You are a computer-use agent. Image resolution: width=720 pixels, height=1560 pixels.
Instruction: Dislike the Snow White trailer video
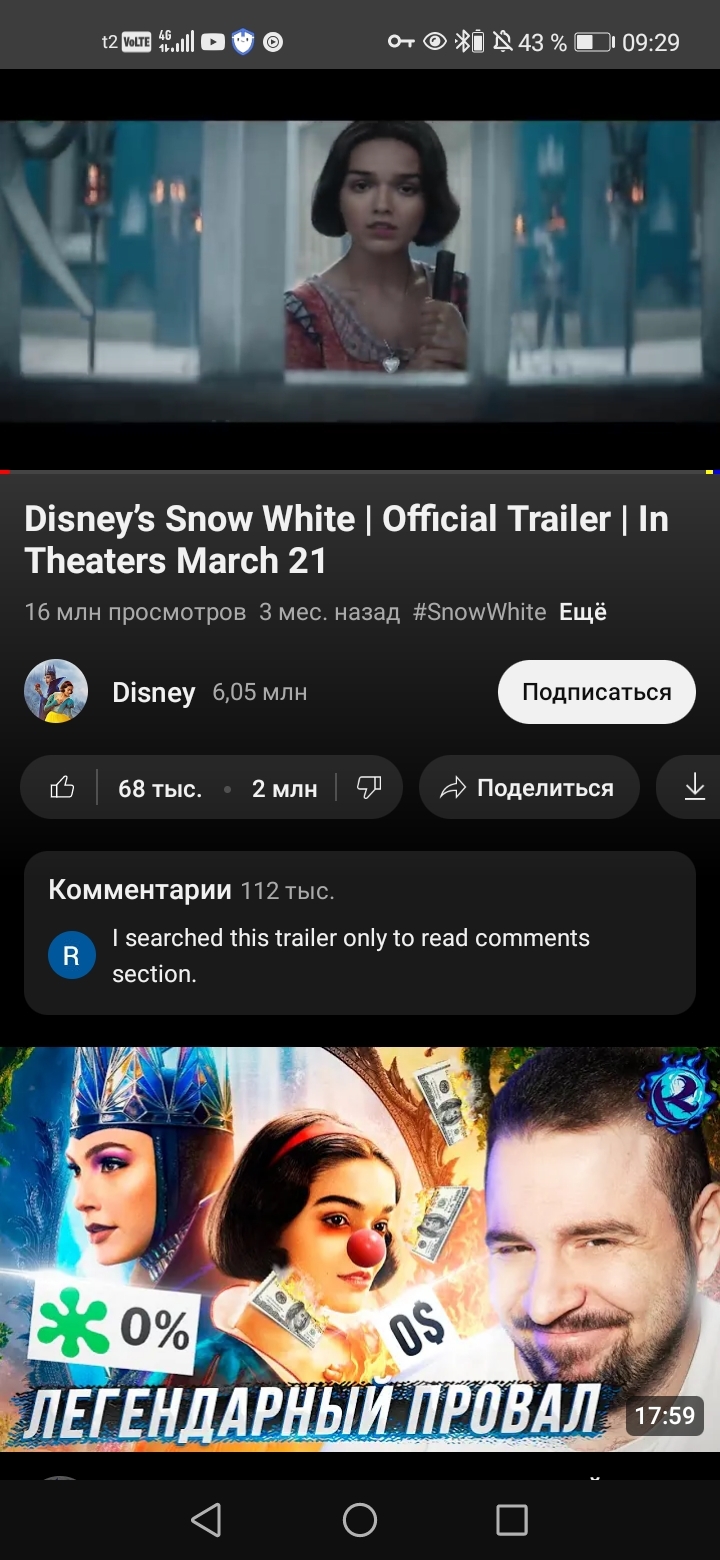coord(369,788)
